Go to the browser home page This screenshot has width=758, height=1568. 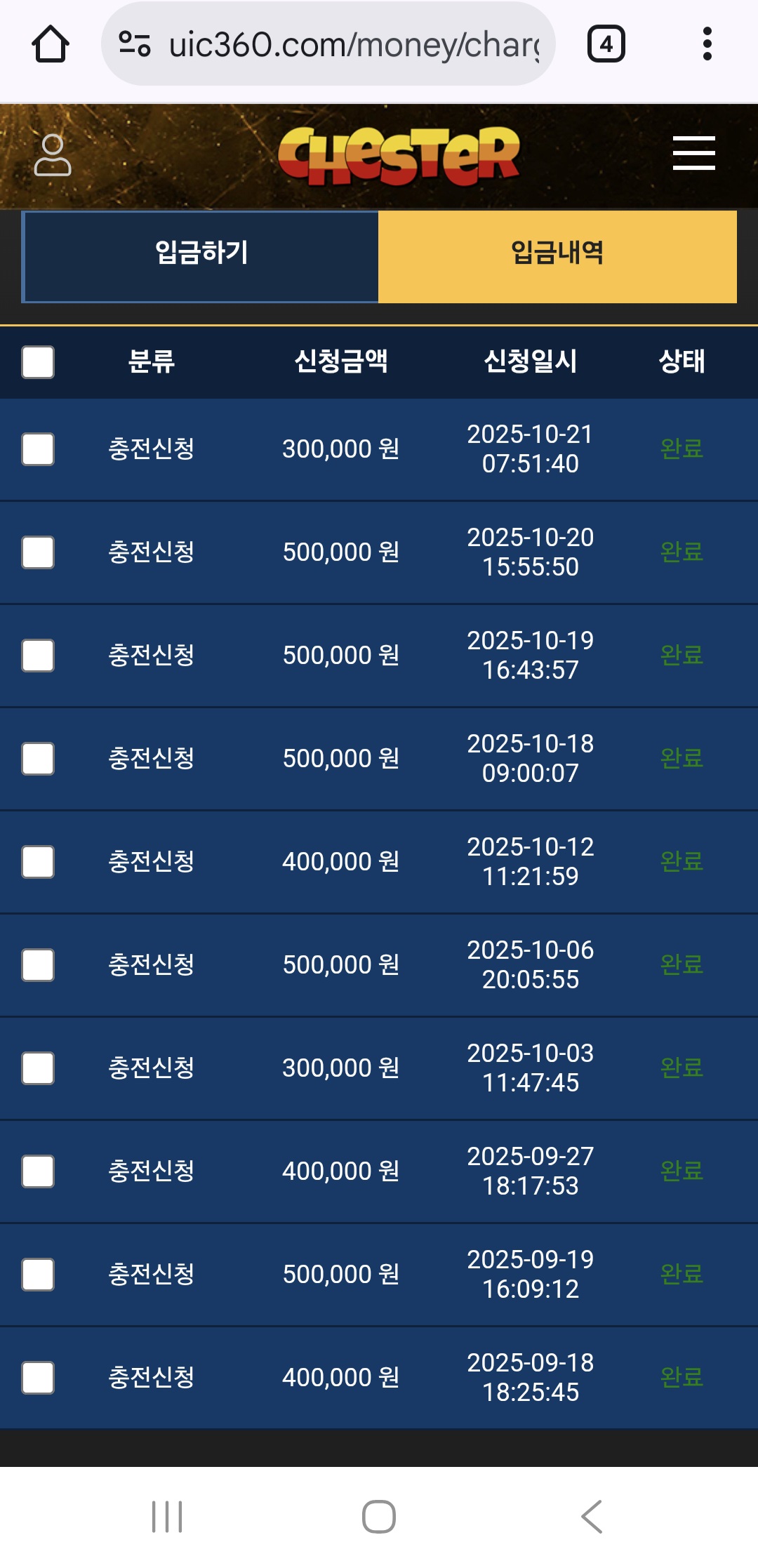51,44
